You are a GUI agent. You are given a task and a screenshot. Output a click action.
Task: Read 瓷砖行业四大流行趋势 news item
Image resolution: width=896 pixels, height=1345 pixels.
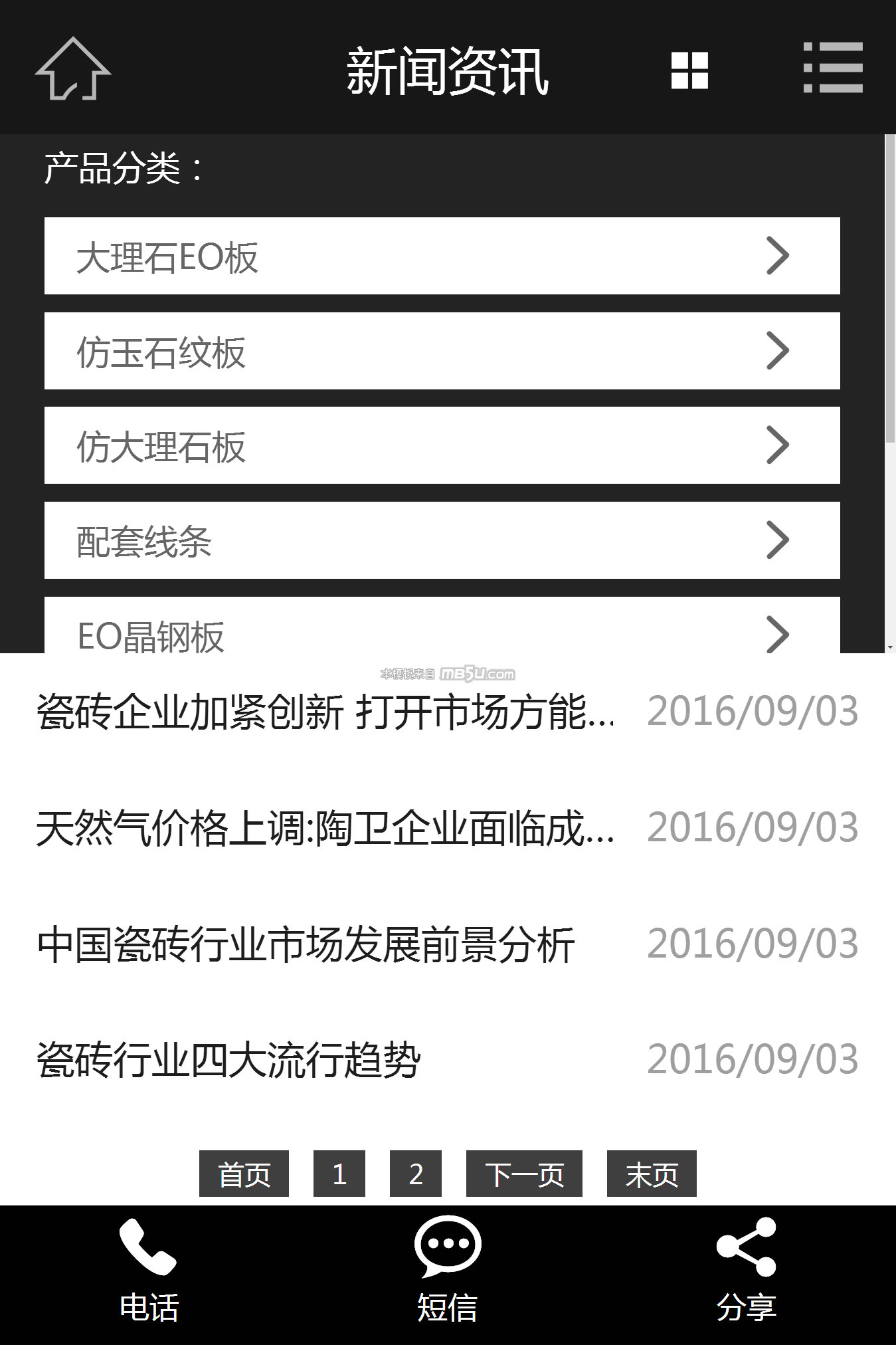click(228, 1060)
